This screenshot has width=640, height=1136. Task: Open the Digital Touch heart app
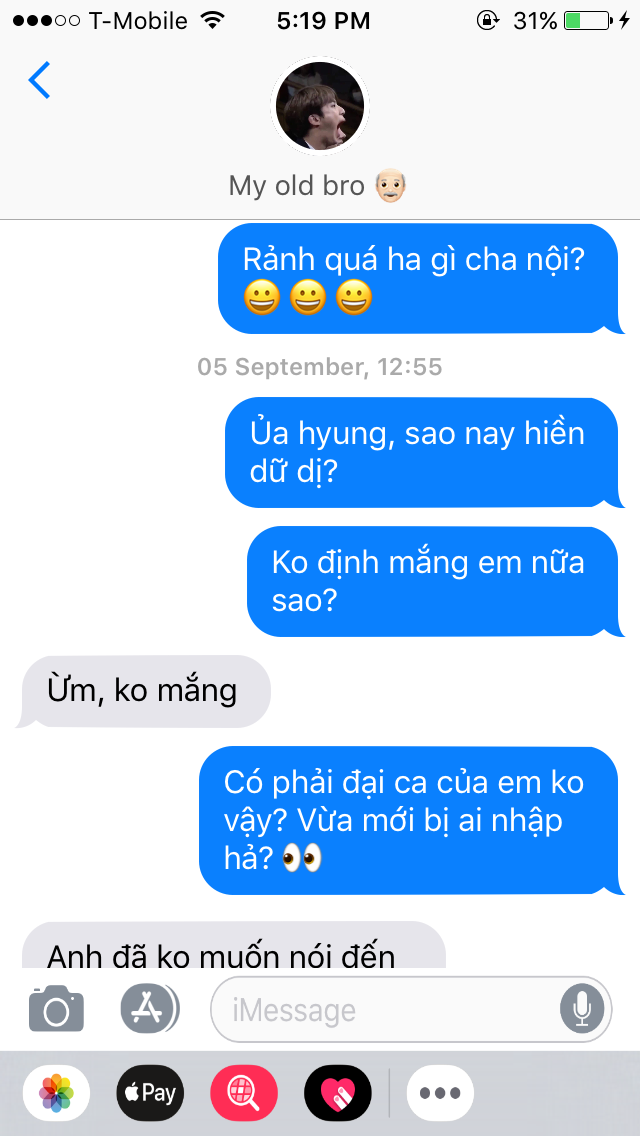click(337, 1093)
